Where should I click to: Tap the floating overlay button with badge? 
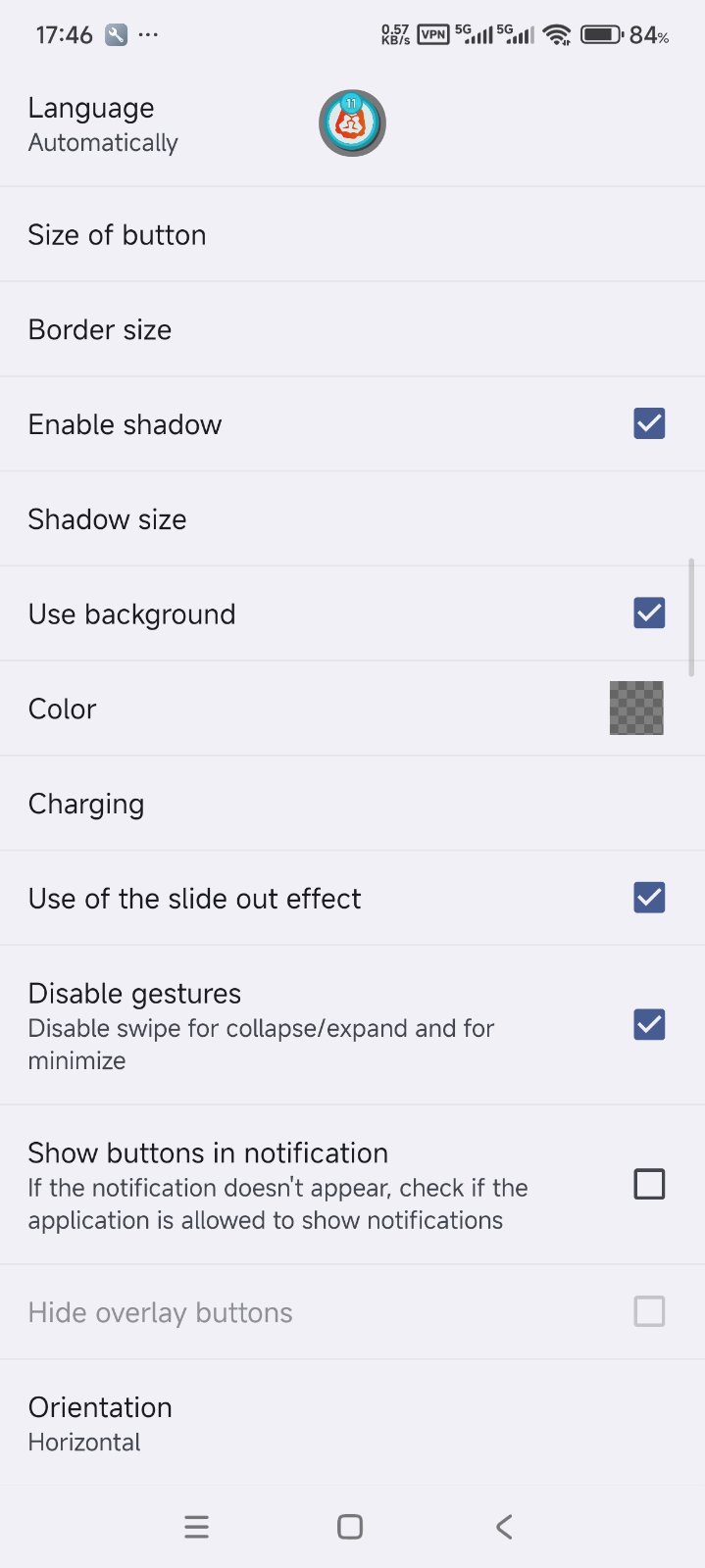click(352, 123)
